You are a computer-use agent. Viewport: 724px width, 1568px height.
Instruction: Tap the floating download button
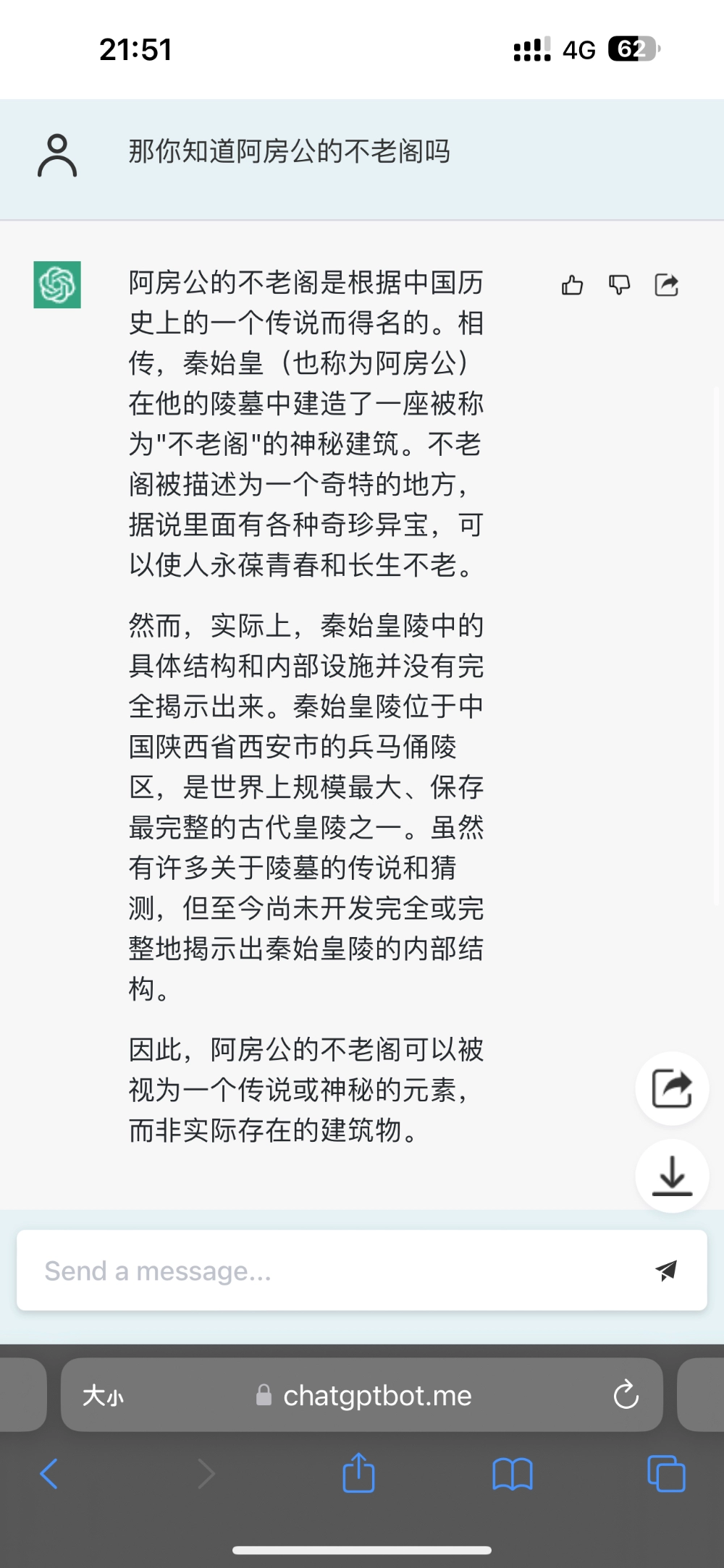(672, 1176)
